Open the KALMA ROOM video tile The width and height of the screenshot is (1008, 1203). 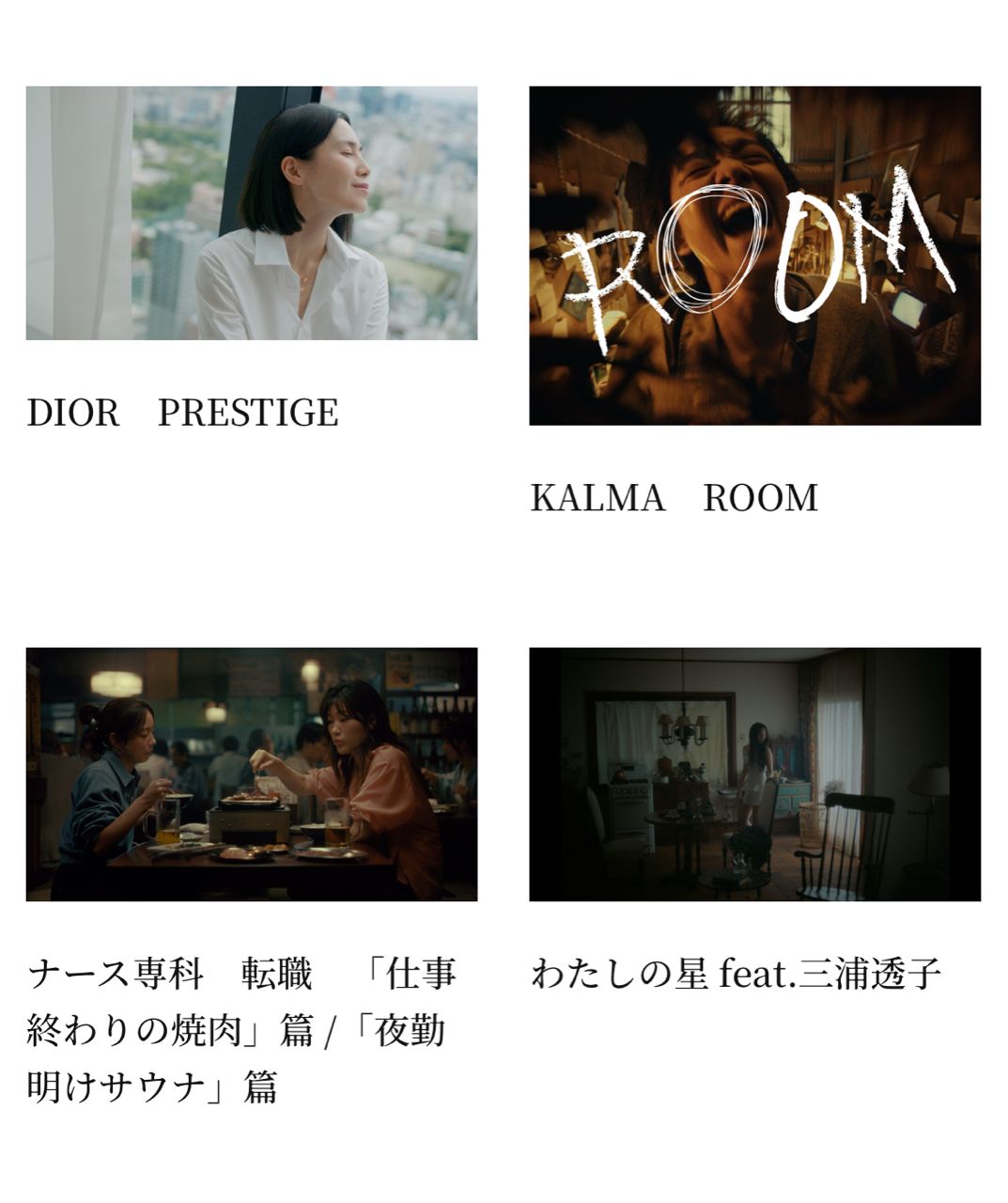click(x=754, y=256)
